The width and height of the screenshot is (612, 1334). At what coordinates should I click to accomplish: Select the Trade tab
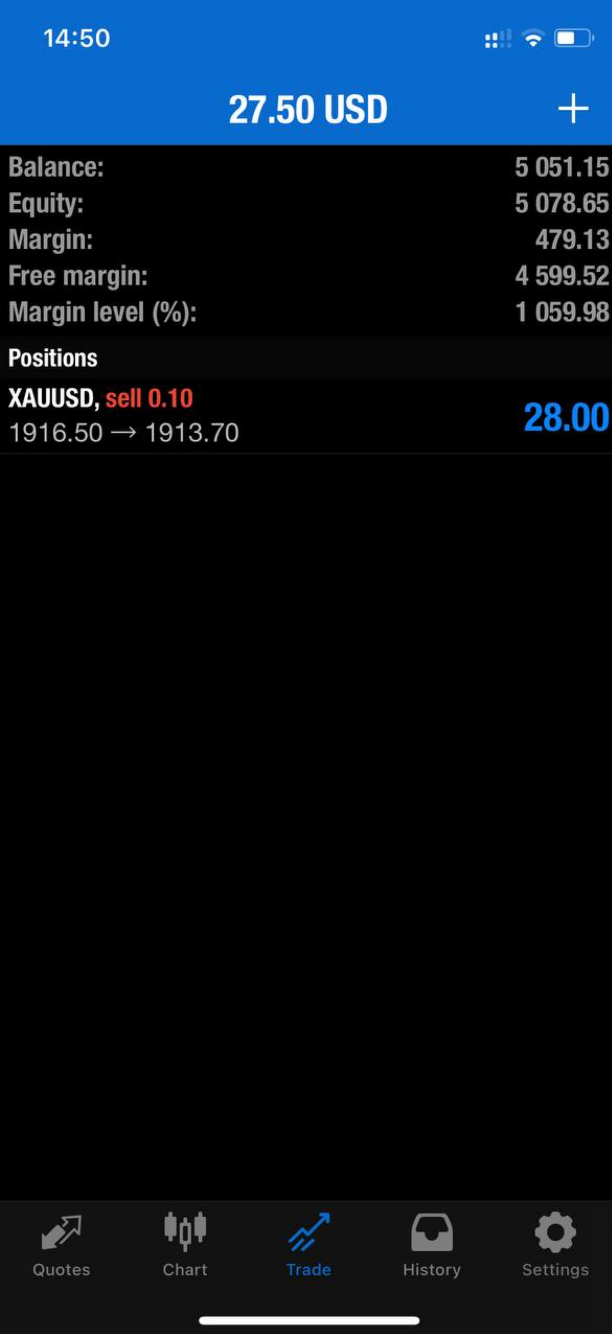click(308, 1246)
